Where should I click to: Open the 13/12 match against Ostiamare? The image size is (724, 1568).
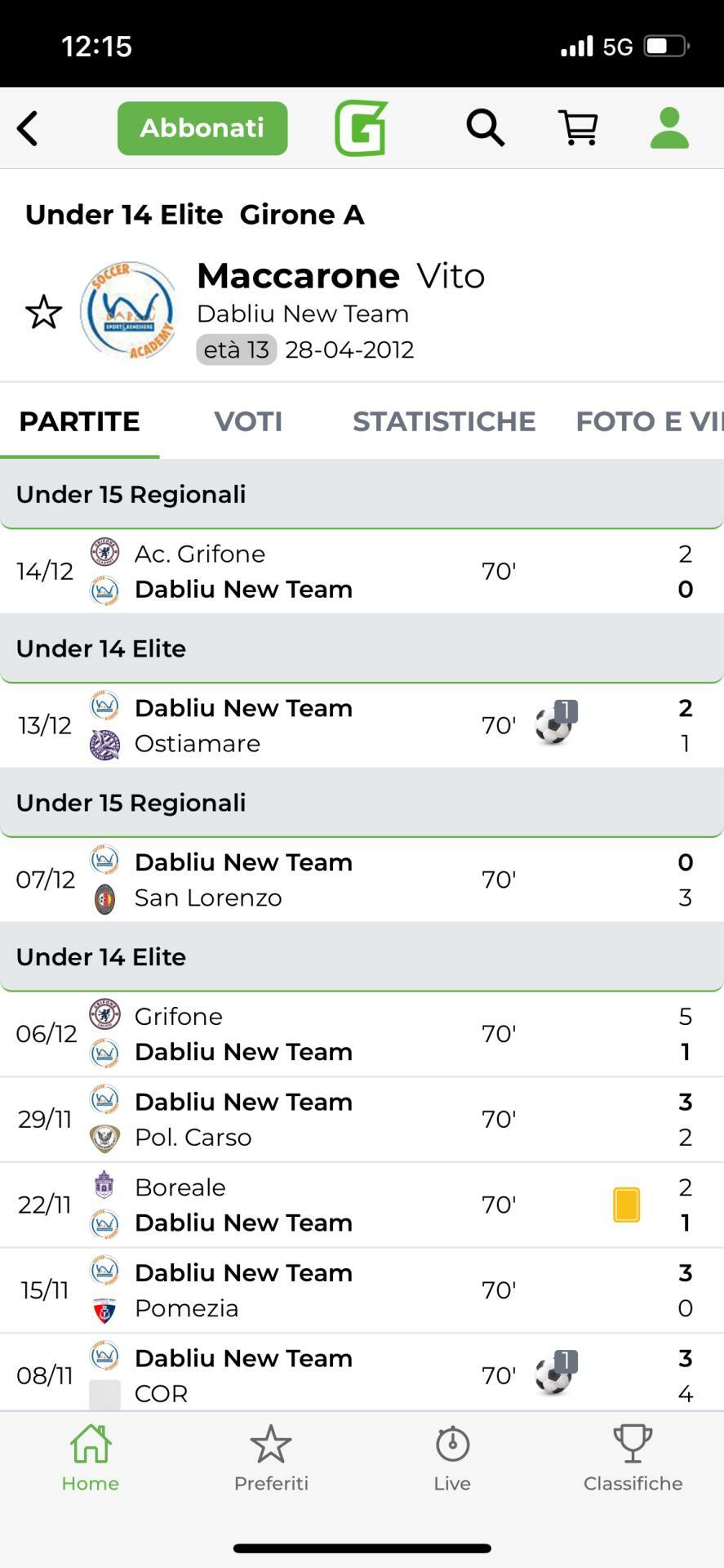tap(362, 725)
